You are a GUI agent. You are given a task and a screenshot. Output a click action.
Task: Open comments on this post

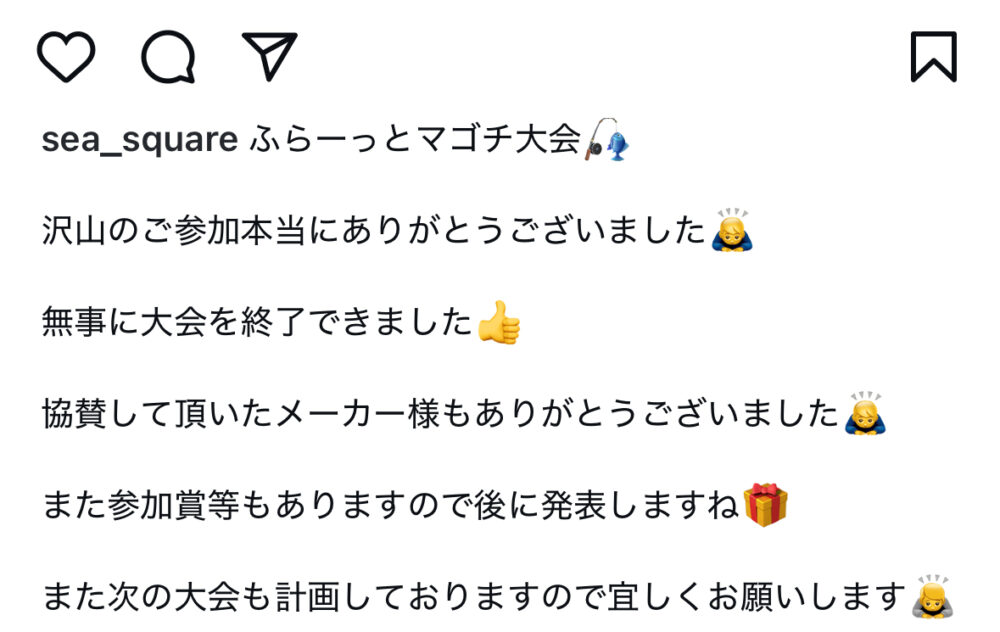pos(167,56)
